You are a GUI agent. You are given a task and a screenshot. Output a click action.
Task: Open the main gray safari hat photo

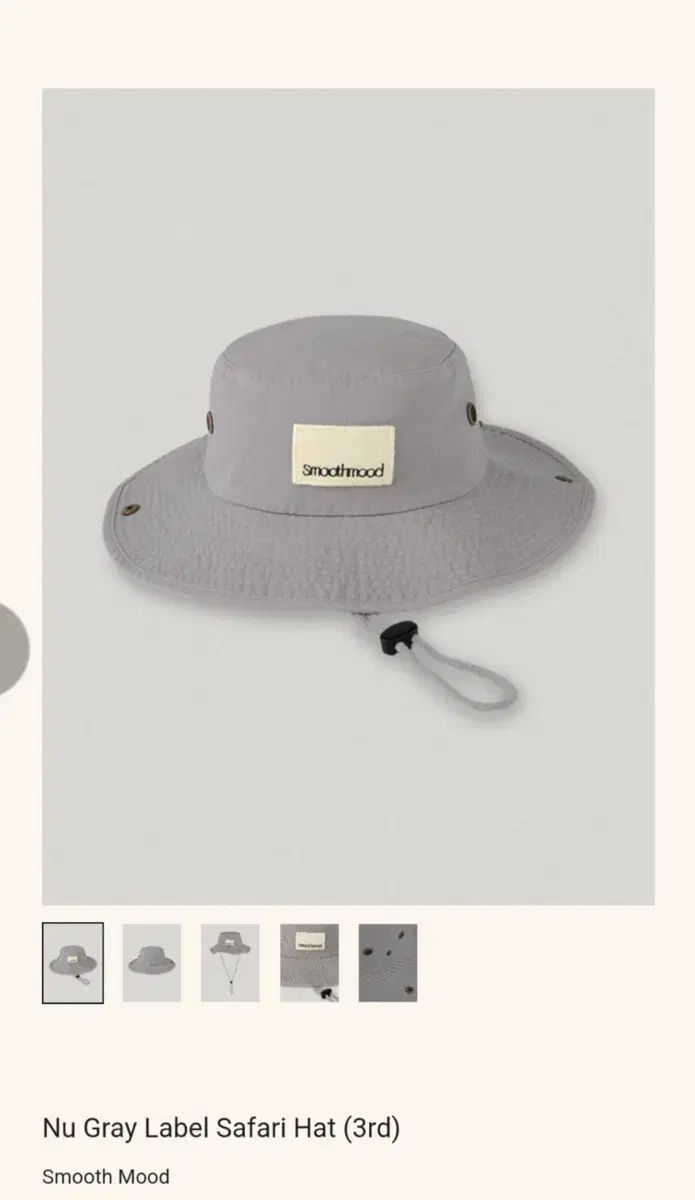tap(348, 497)
